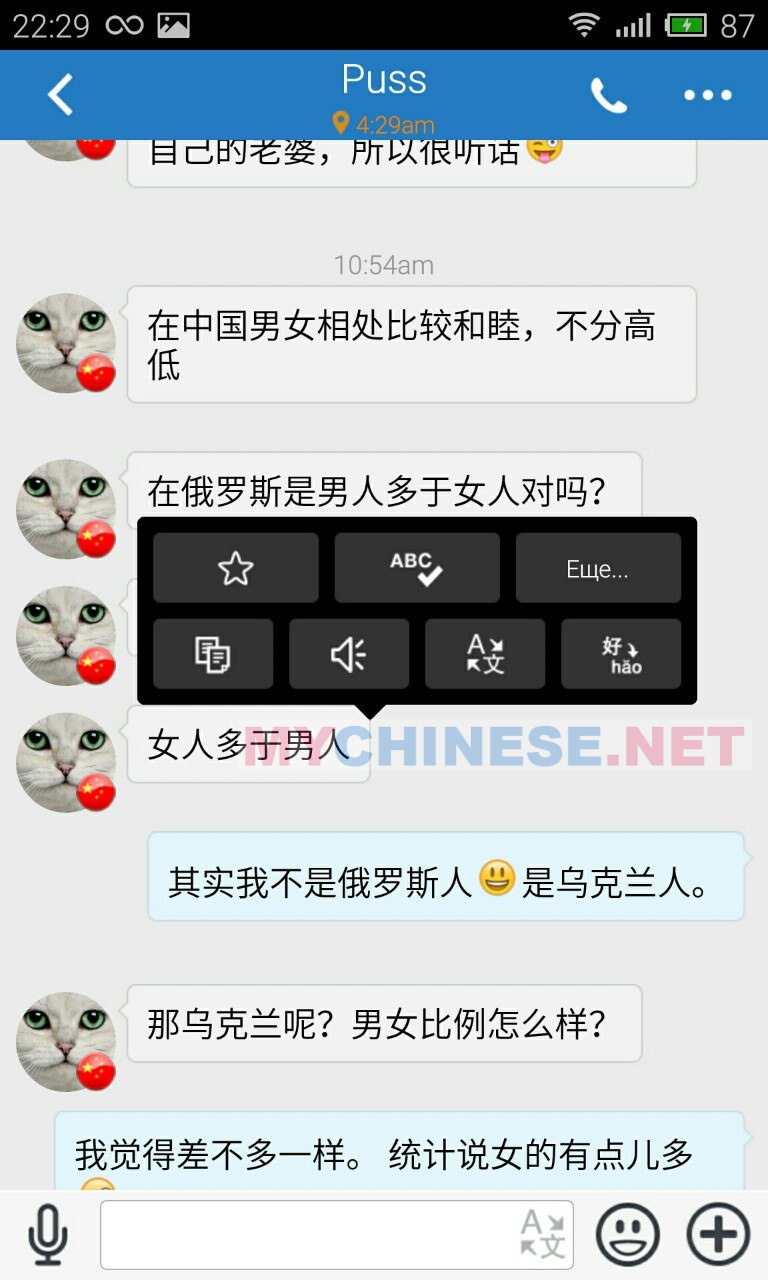Play the message aloud with speaker
The height and width of the screenshot is (1280, 768).
click(349, 654)
